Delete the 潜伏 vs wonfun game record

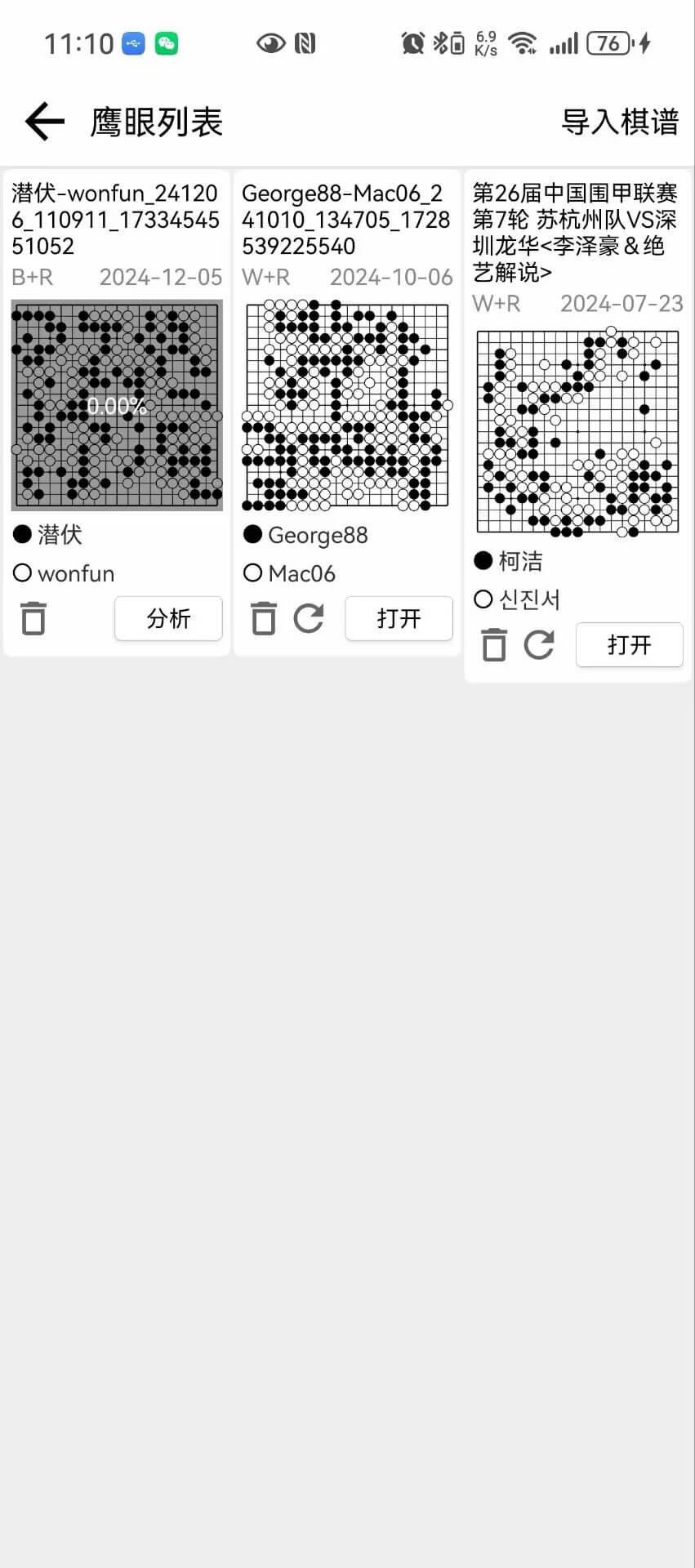tap(33, 618)
